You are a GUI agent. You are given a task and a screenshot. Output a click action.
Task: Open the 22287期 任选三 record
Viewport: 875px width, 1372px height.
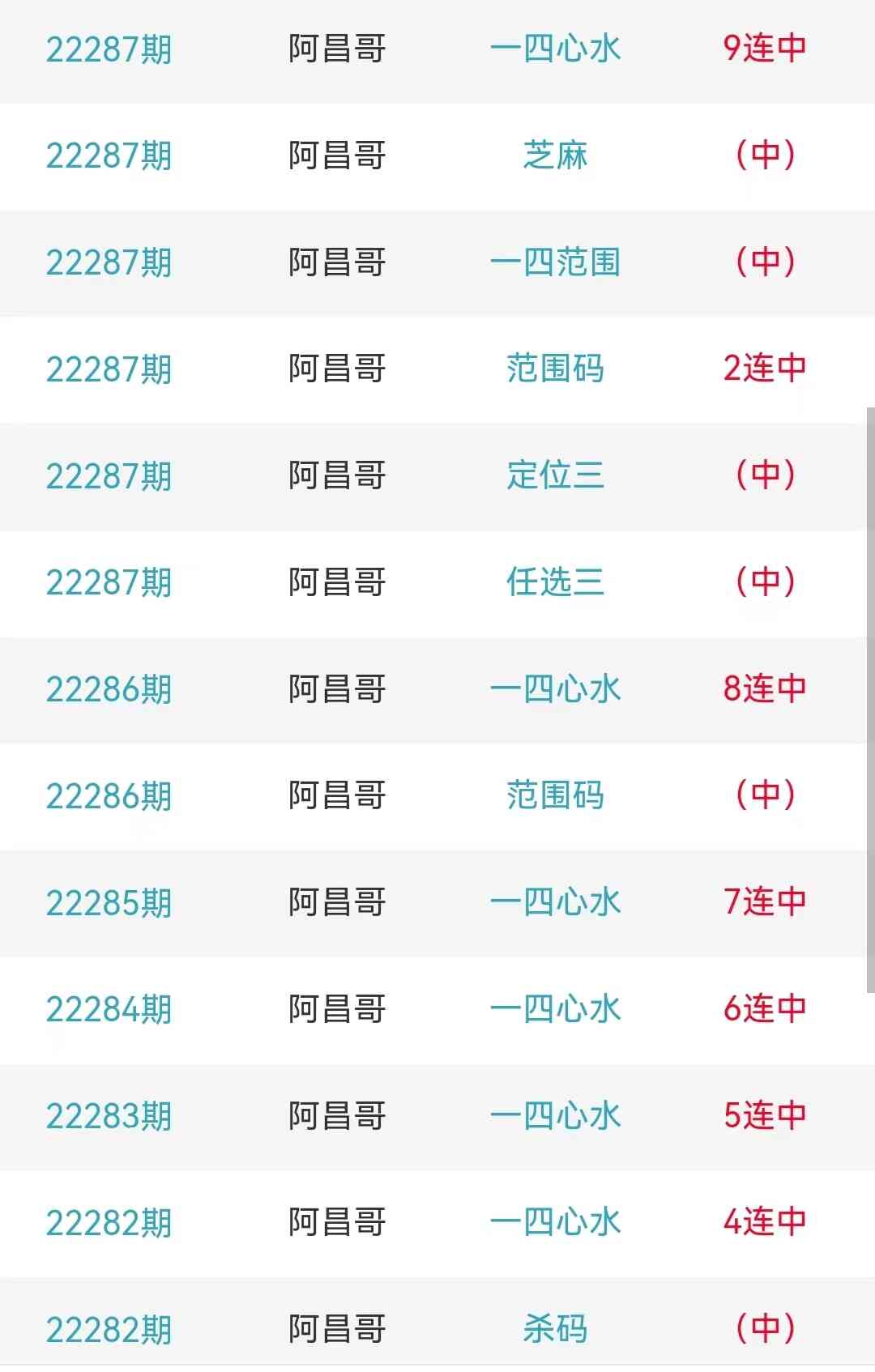(x=555, y=582)
